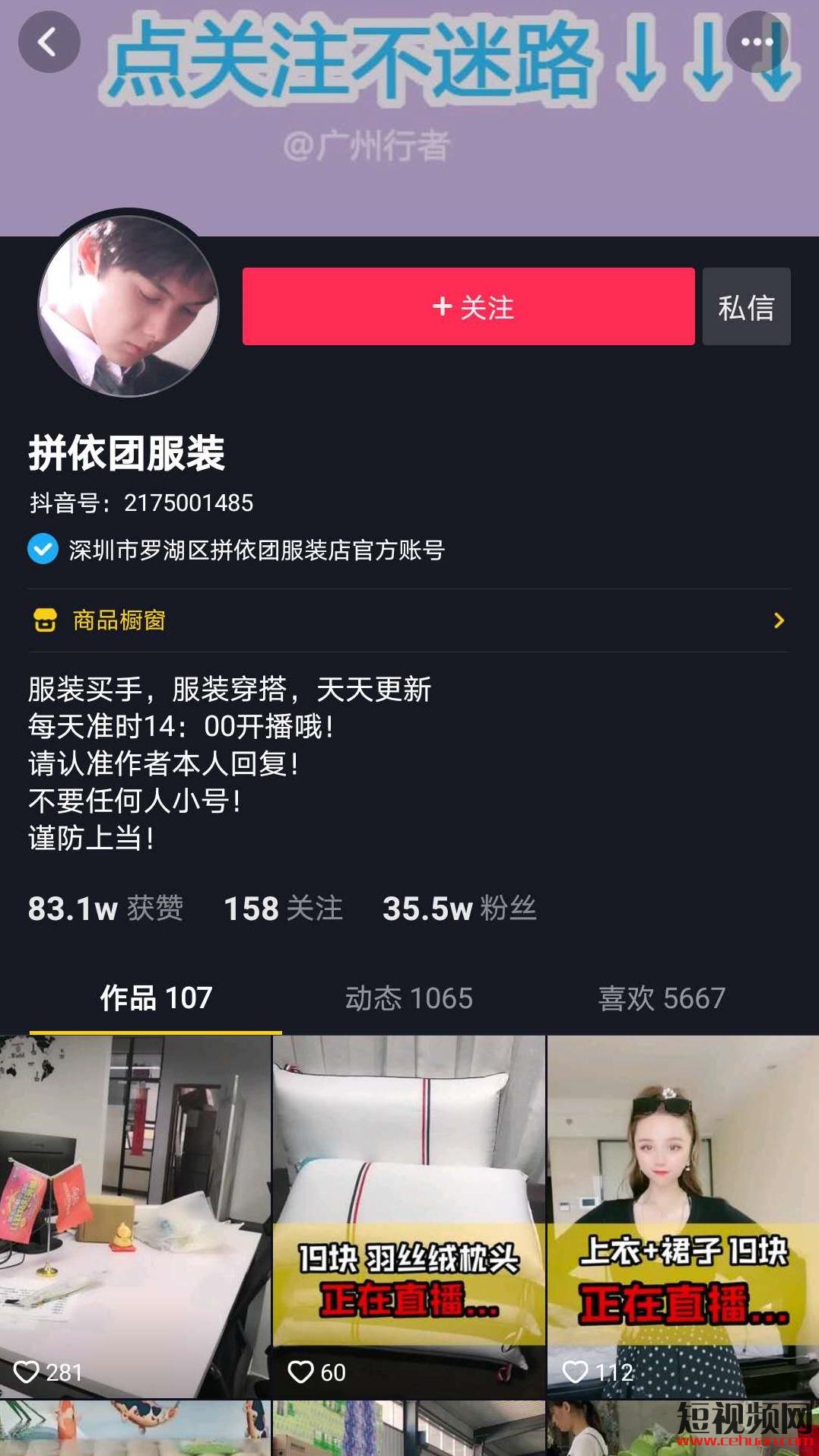This screenshot has height=1456, width=819.
Task: Open the 上衣+裙子 19块 video
Action: 683,1217
